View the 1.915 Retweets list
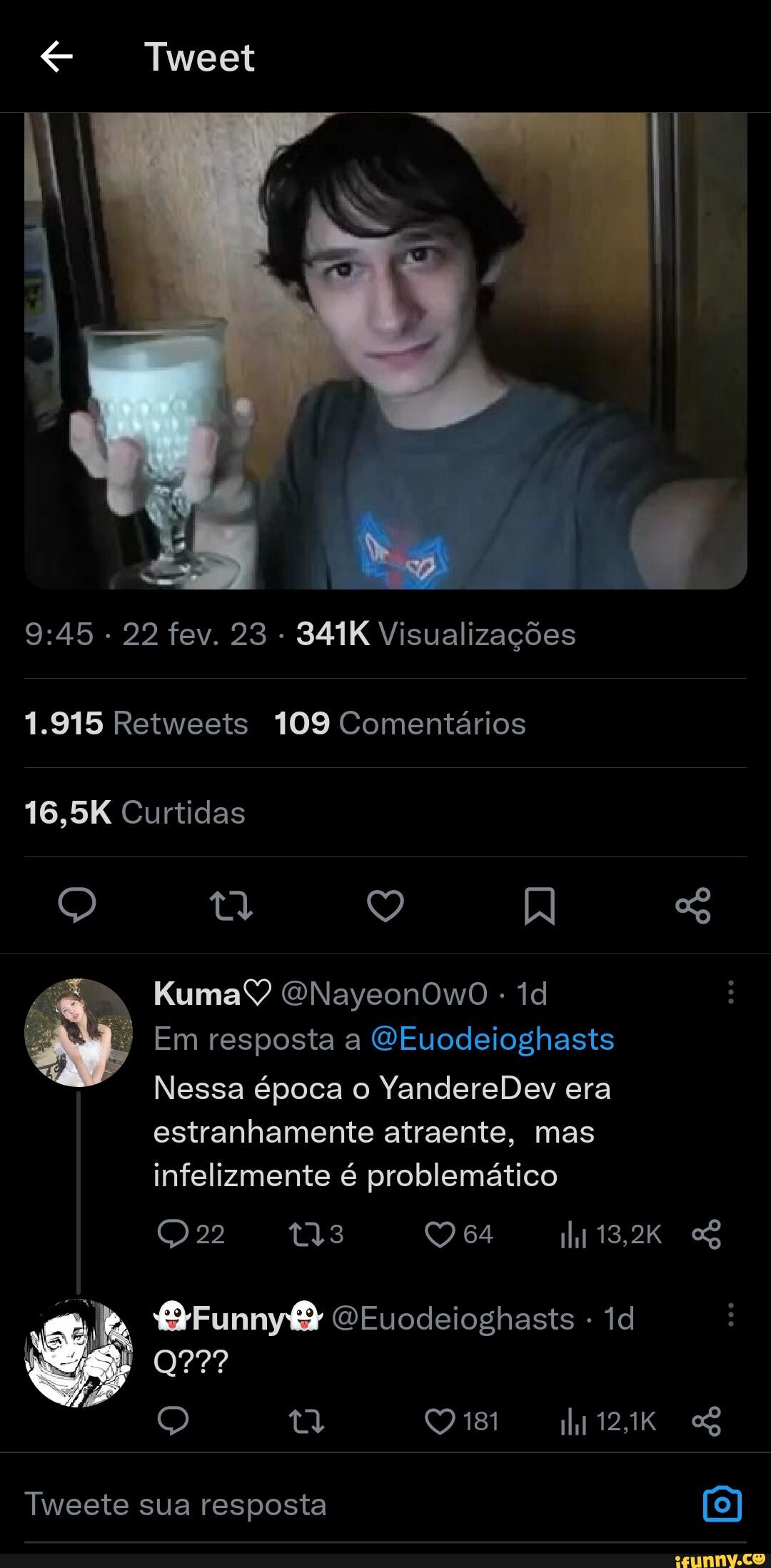 (136, 724)
